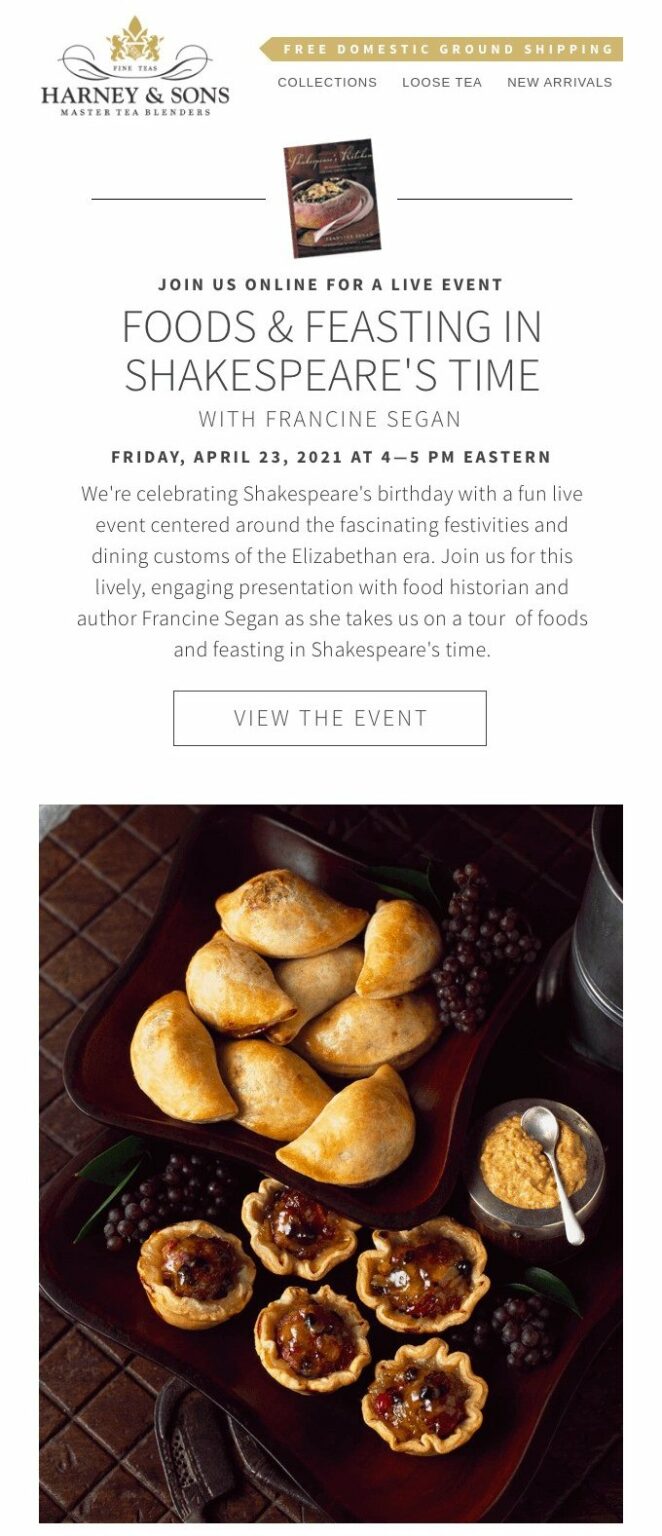
Task: Go to Loose Tea section
Action: click(441, 82)
